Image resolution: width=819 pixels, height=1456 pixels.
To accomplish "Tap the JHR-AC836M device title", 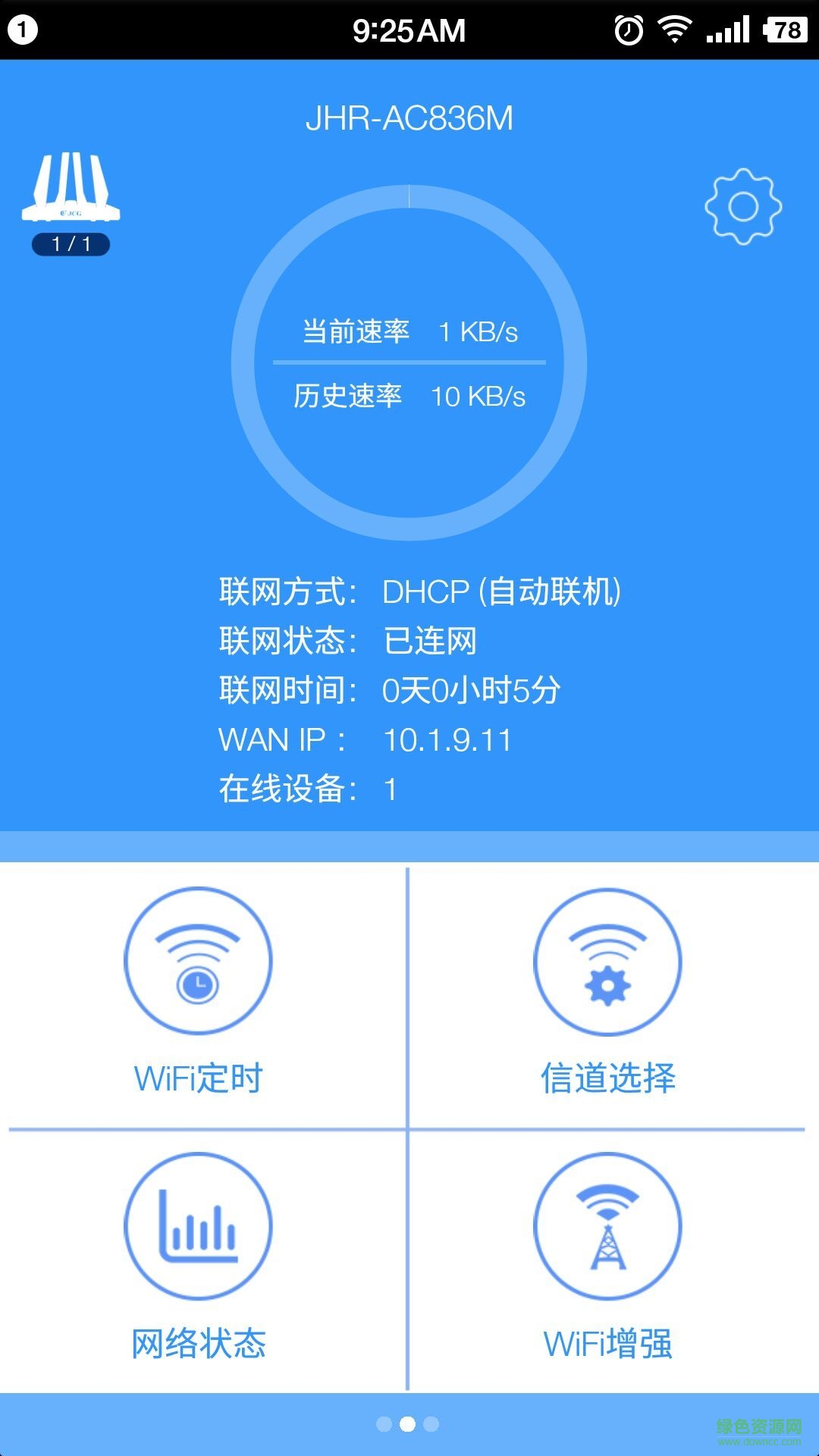I will tap(409, 118).
